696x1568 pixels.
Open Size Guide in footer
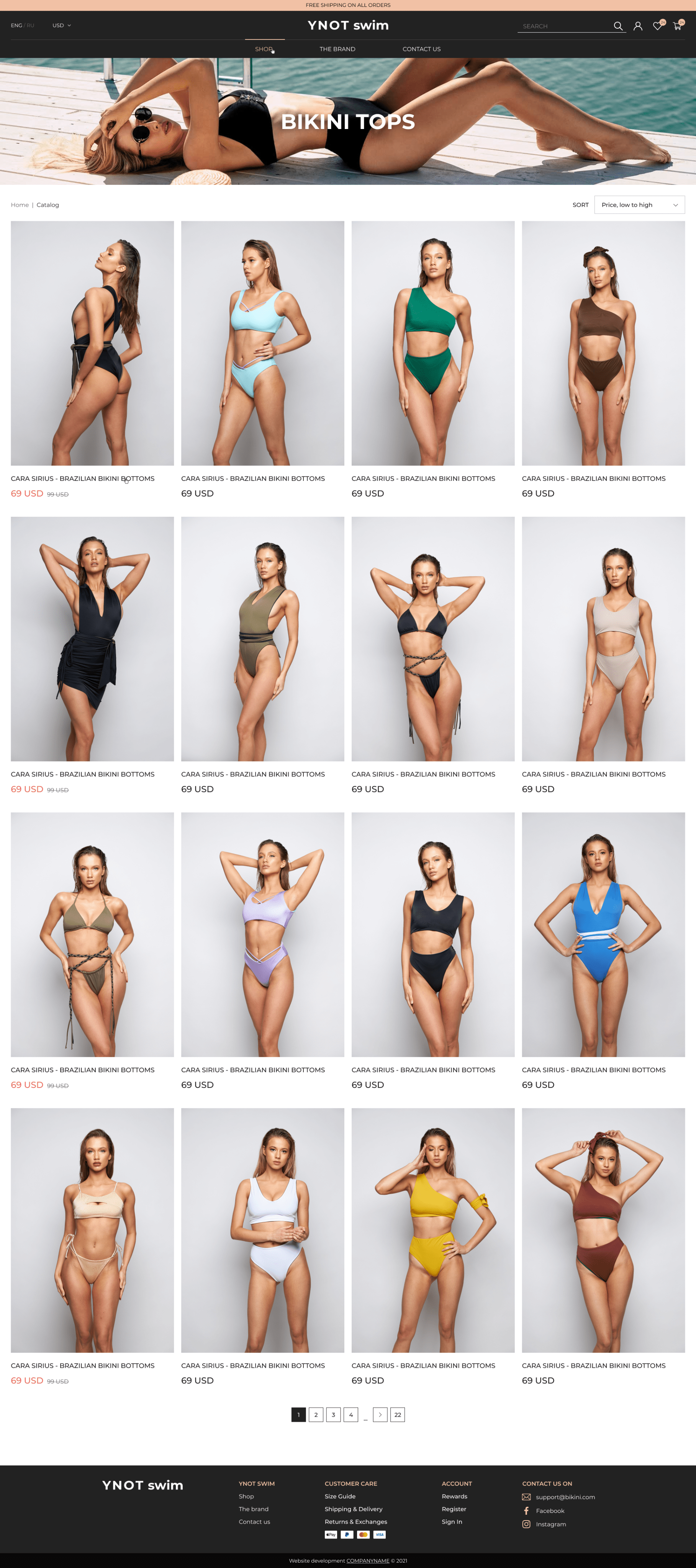pos(340,1496)
